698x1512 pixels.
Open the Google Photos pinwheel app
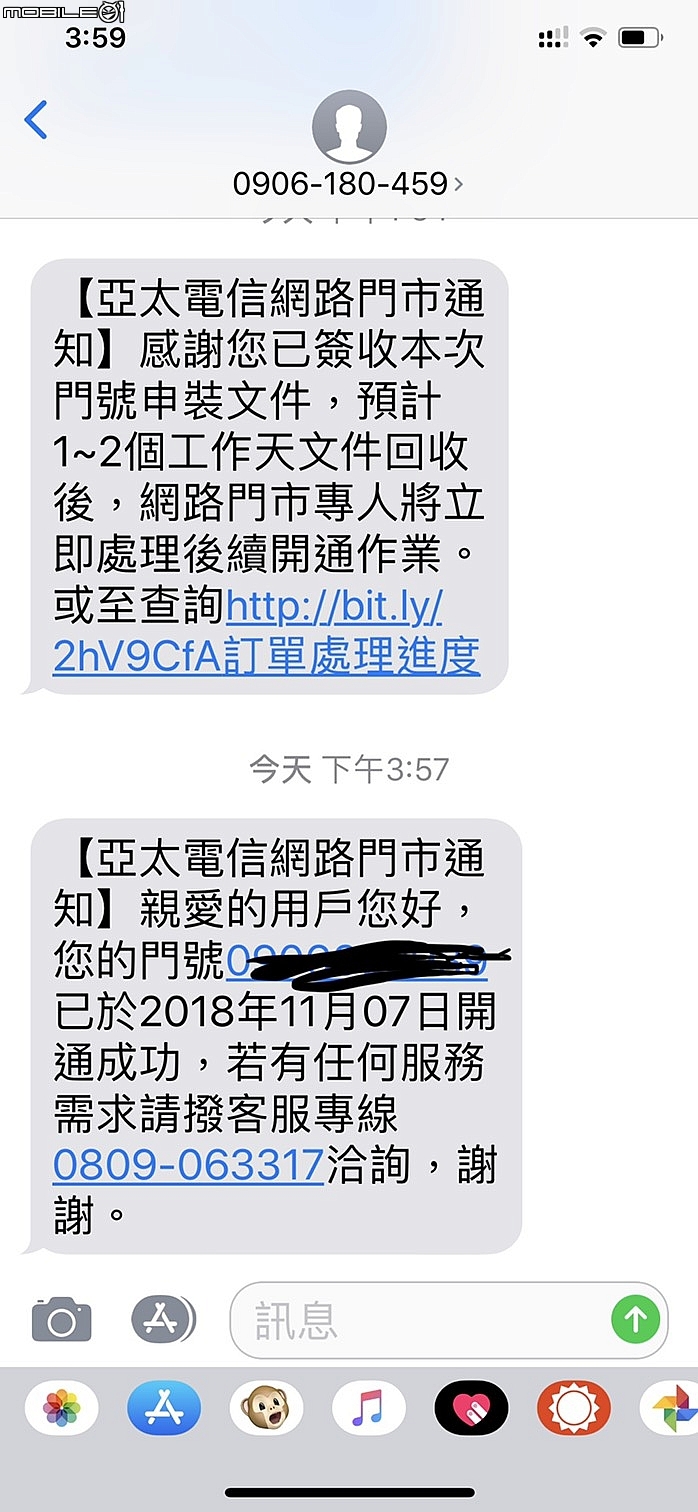point(672,1409)
